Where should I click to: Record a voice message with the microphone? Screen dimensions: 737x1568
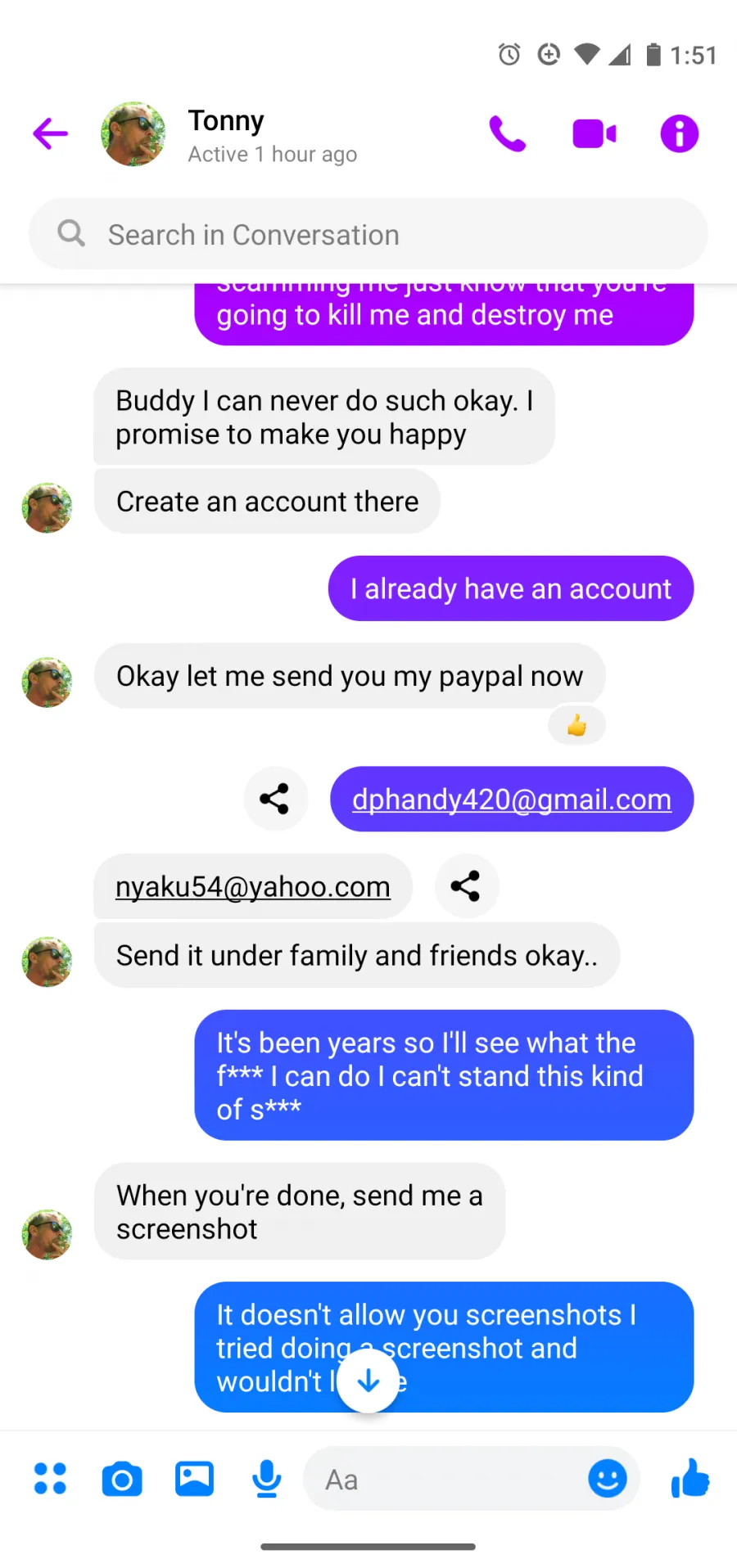point(267,1479)
